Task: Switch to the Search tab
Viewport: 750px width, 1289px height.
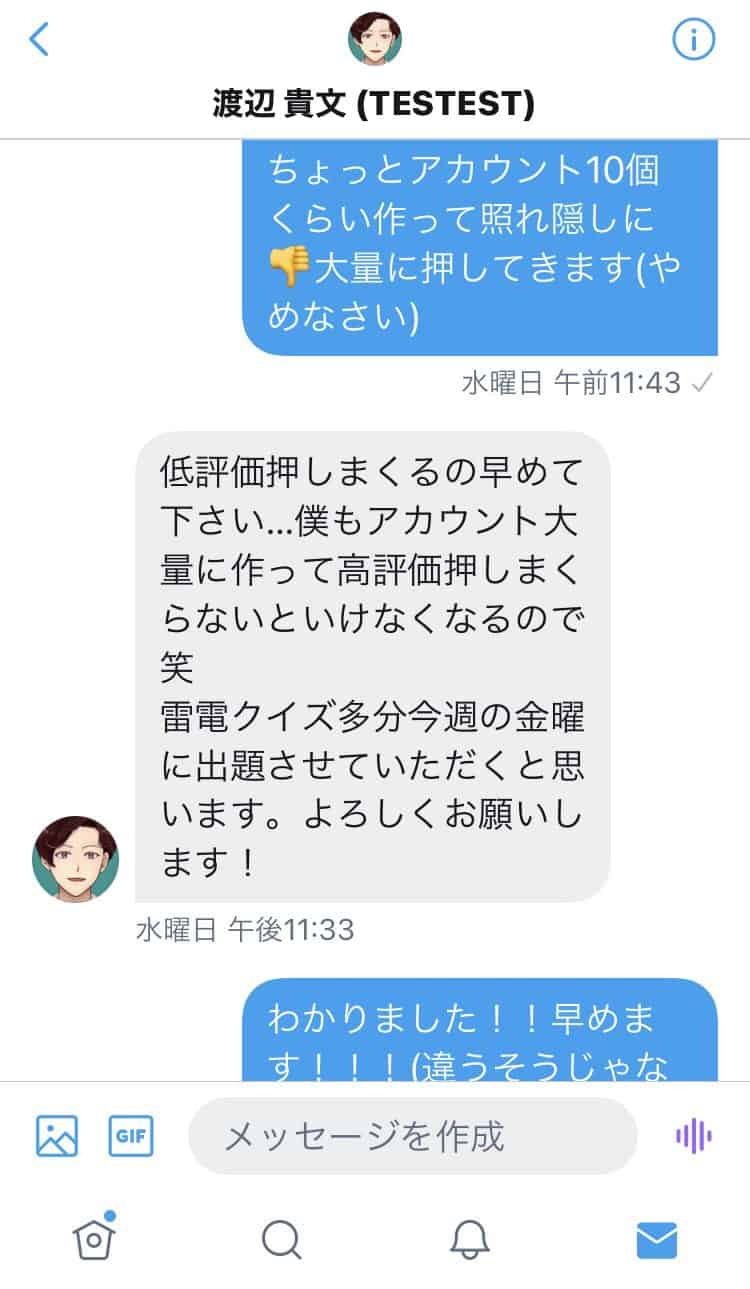Action: (x=281, y=1241)
